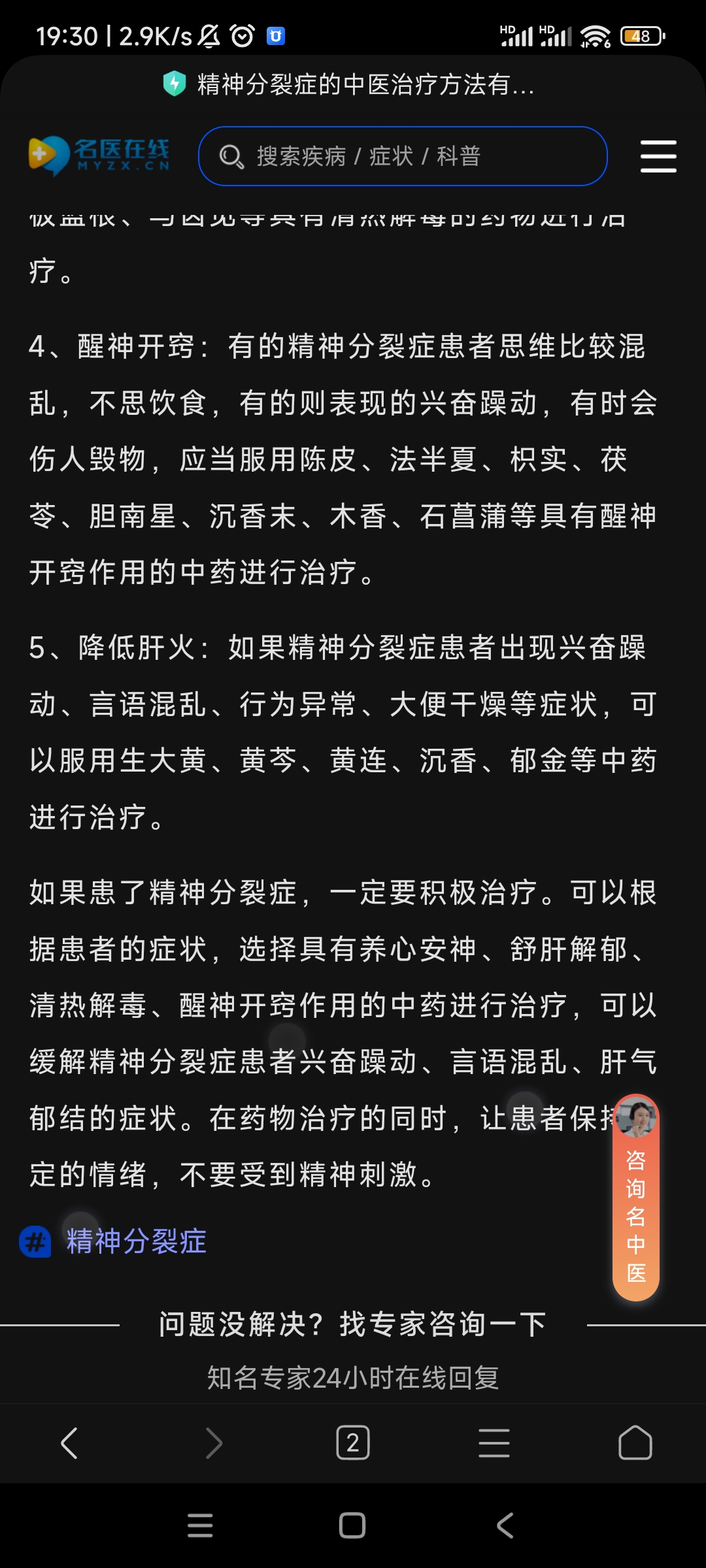Open the system recent apps button
This screenshot has height=1568, width=706.
tap(200, 1526)
